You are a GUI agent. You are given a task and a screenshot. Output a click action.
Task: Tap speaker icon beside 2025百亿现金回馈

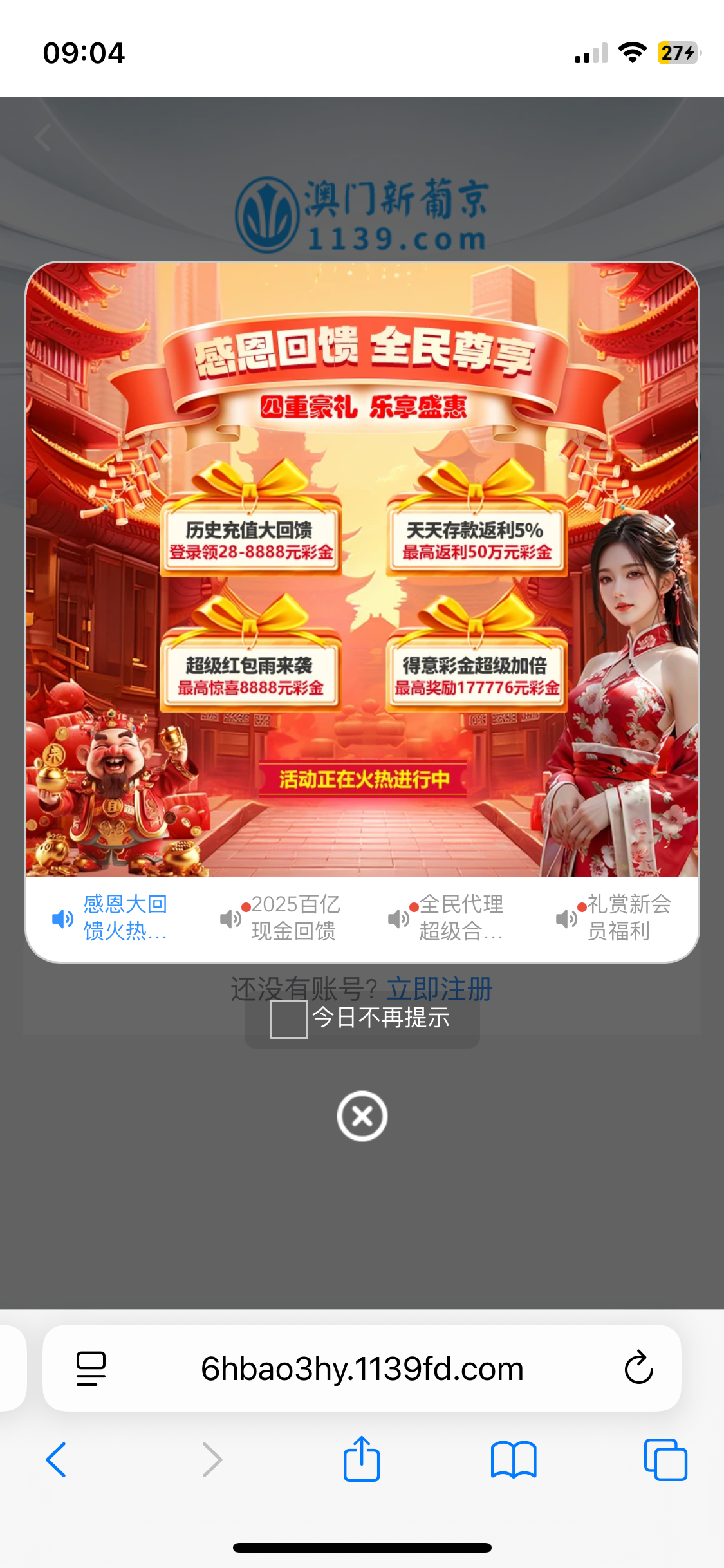click(x=228, y=919)
